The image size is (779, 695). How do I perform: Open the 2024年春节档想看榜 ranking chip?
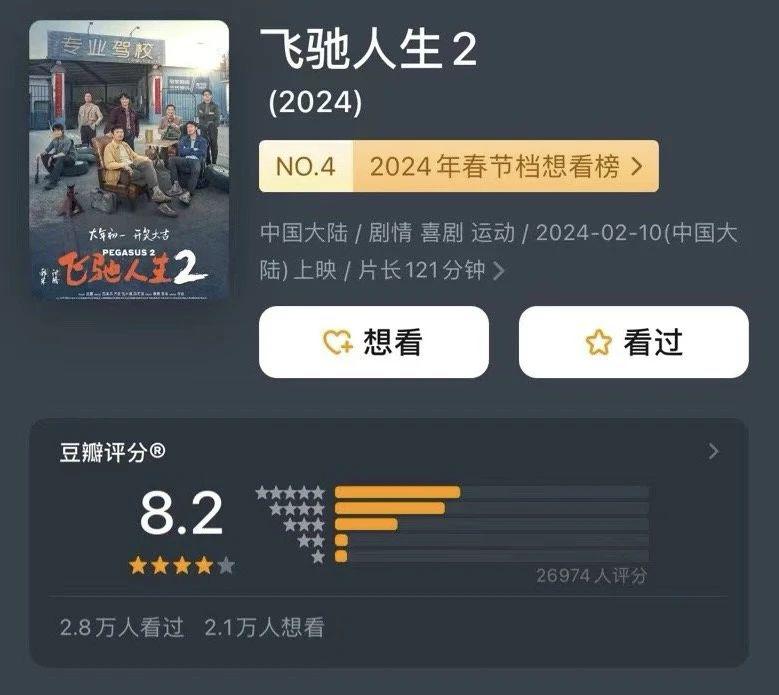(x=458, y=166)
